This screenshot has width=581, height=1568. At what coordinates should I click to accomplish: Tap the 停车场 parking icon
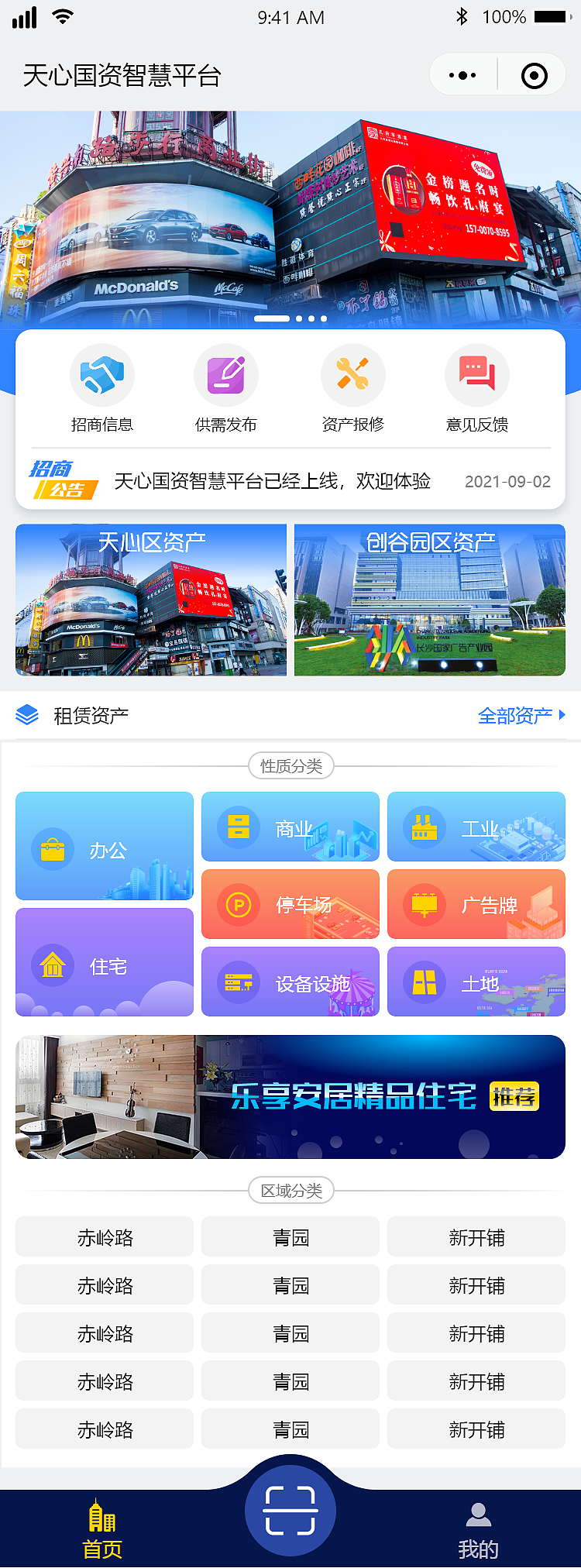pos(237,903)
